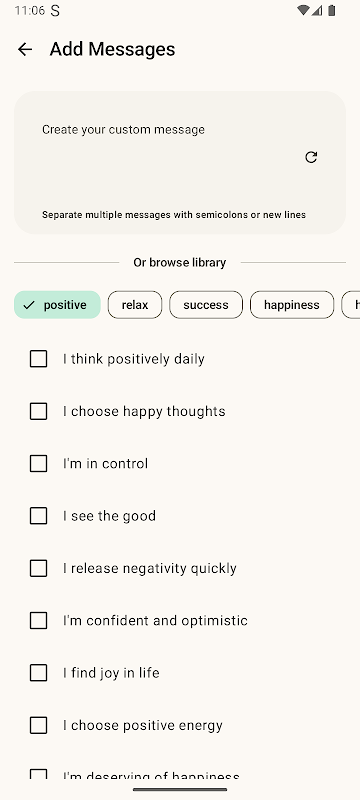The height and width of the screenshot is (800, 360).
Task: Go back using the arrow icon
Action: pos(24,49)
